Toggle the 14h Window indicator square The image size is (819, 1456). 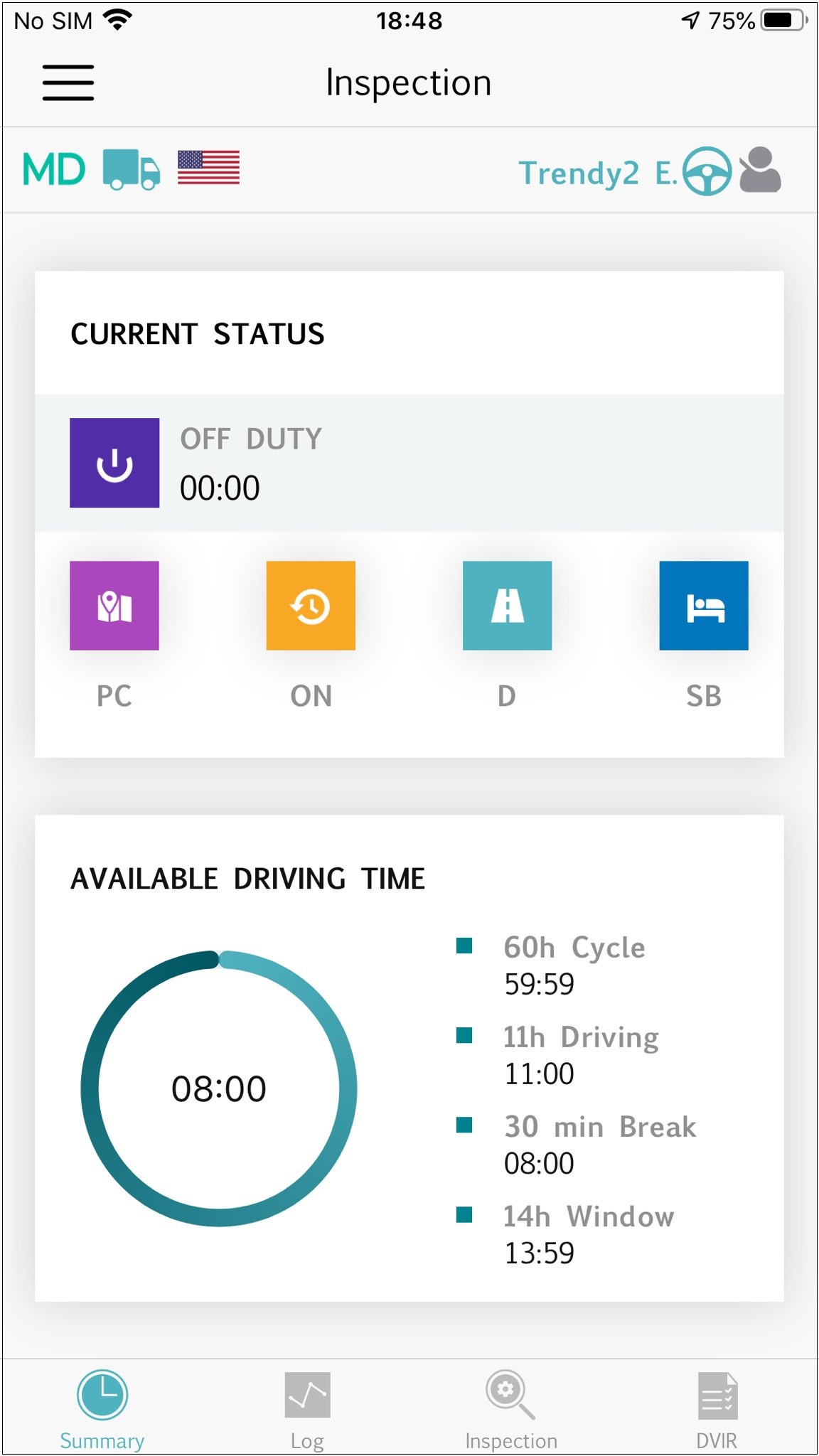coord(463,1216)
